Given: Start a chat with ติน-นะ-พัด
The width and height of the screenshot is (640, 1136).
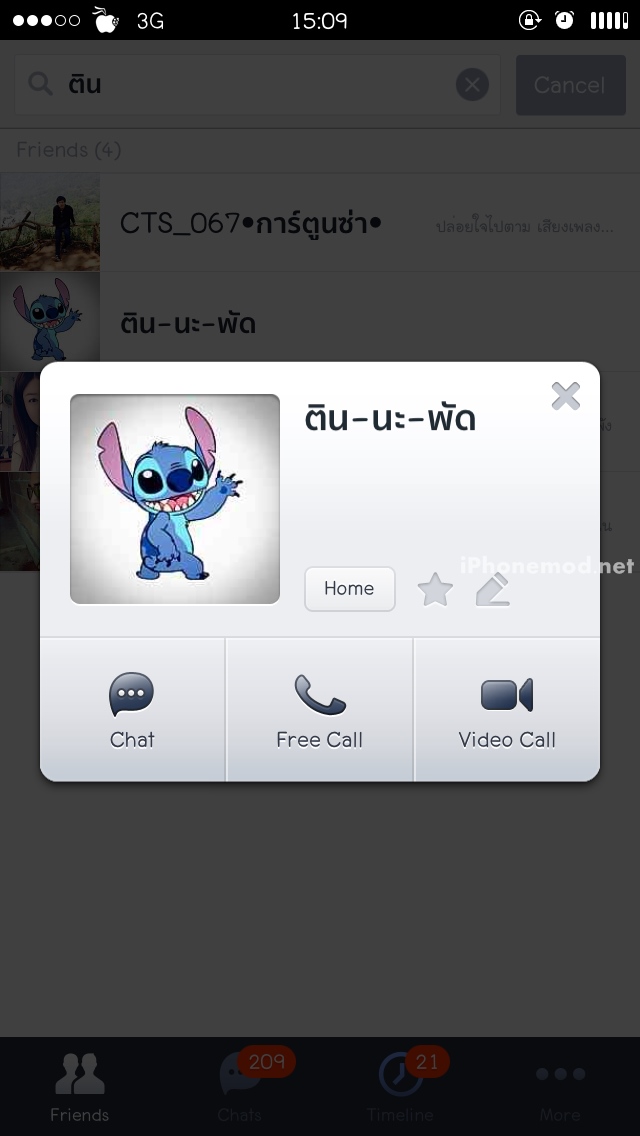Looking at the screenshot, I should (132, 710).
